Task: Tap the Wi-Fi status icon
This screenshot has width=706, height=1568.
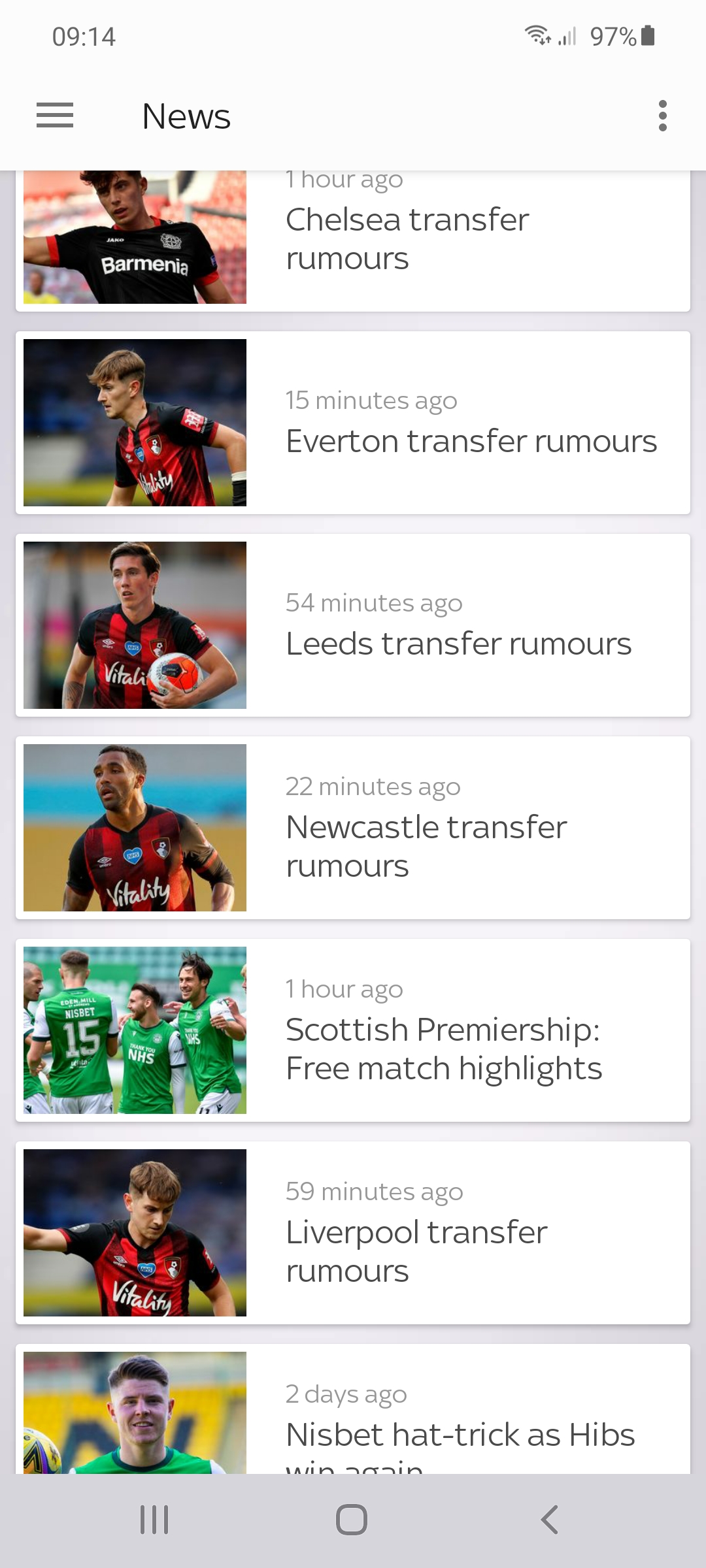Action: 537,36
